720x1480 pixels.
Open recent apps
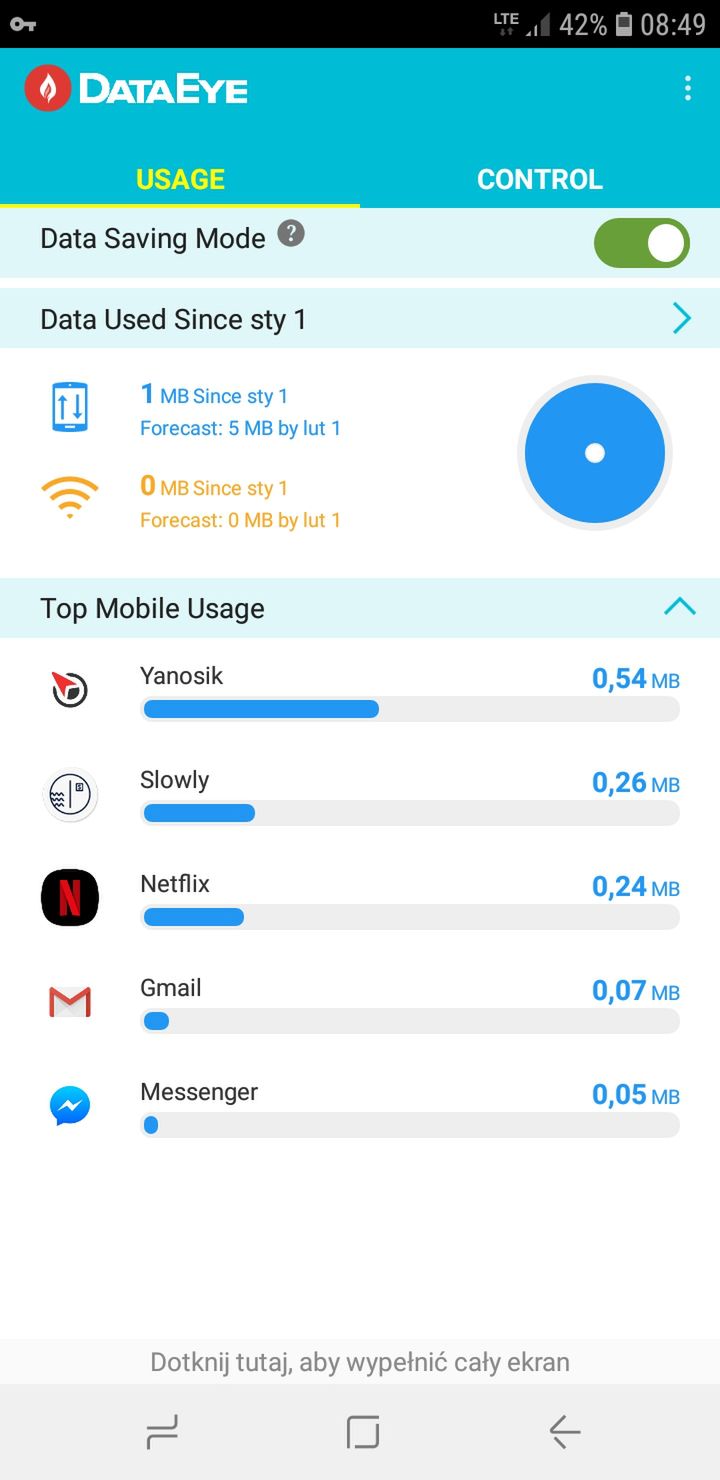click(162, 1432)
